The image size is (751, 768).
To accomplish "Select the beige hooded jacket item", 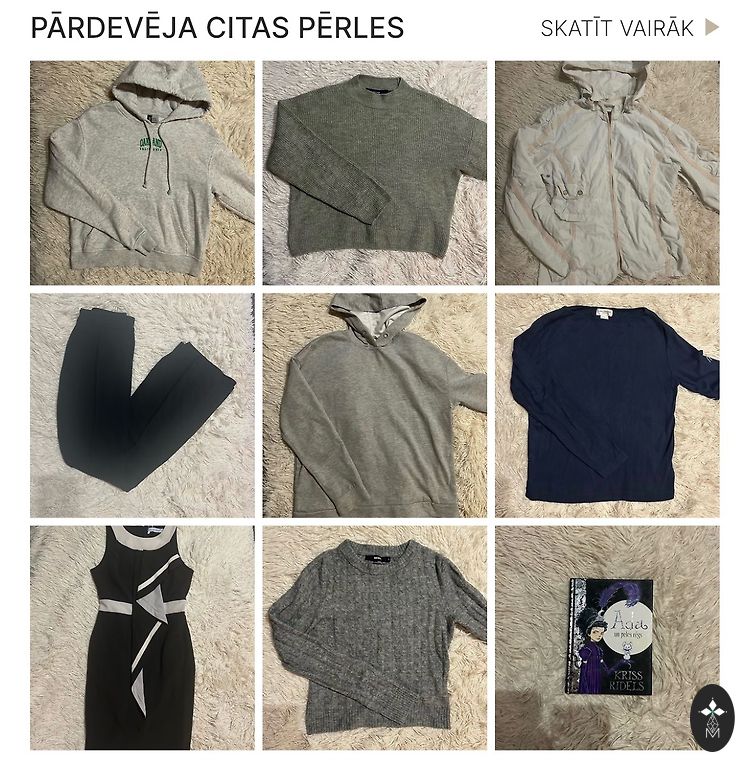I will tap(607, 173).
